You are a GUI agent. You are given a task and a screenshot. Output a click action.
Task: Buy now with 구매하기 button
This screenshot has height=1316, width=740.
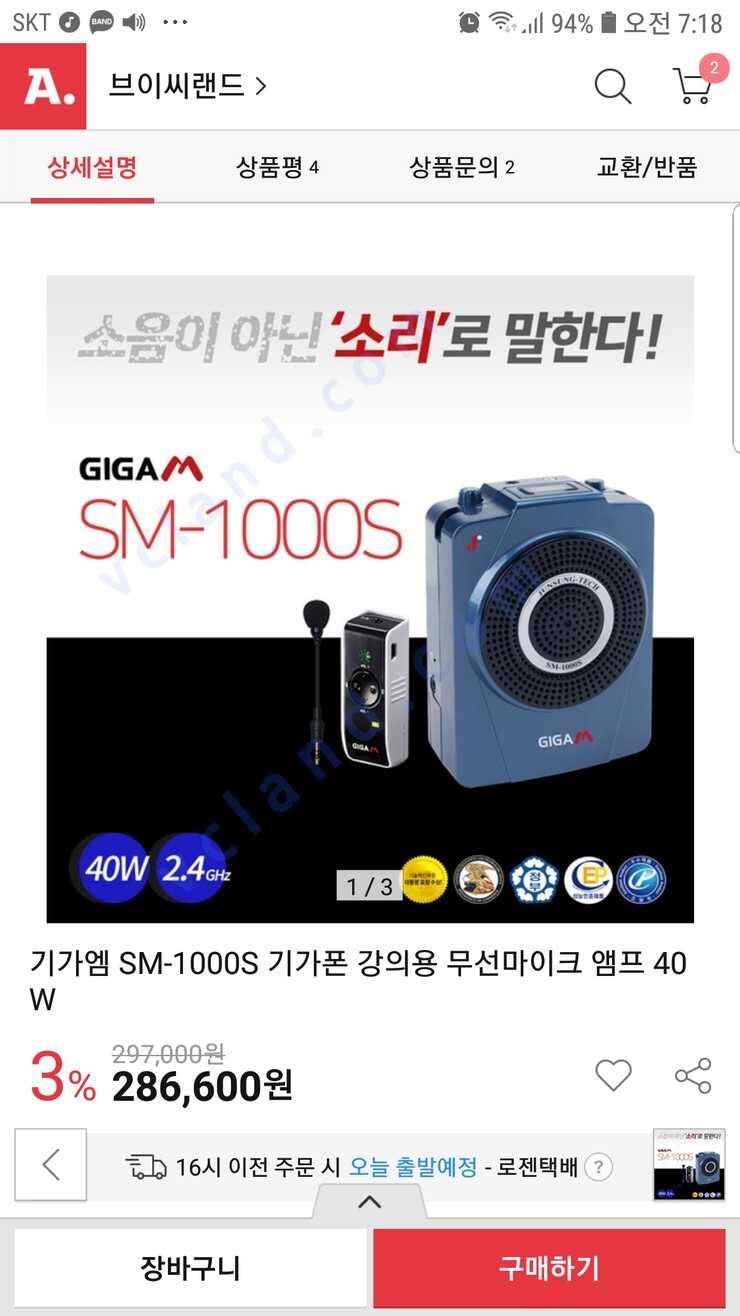coord(549,1268)
